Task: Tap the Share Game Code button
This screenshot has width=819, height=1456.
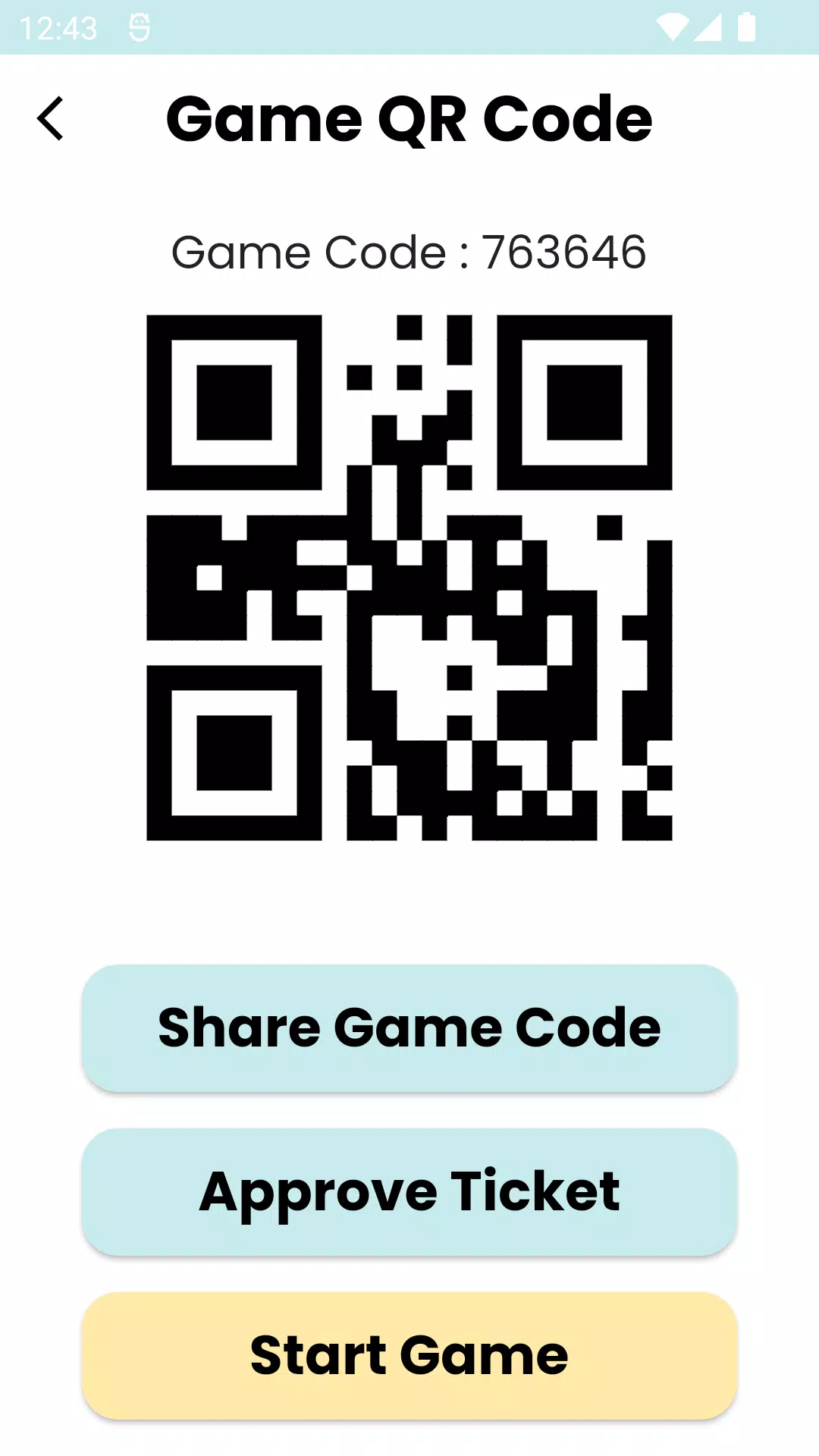Action: (409, 1028)
